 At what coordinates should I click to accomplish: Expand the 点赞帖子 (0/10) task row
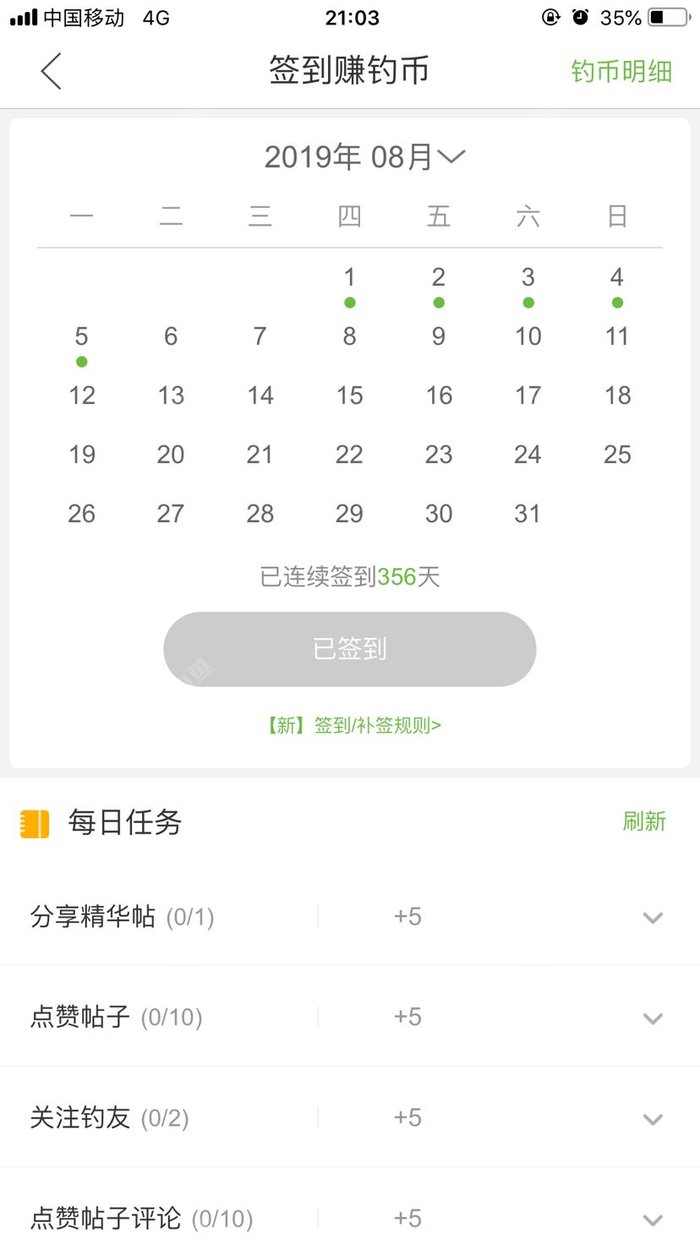pos(652,1018)
